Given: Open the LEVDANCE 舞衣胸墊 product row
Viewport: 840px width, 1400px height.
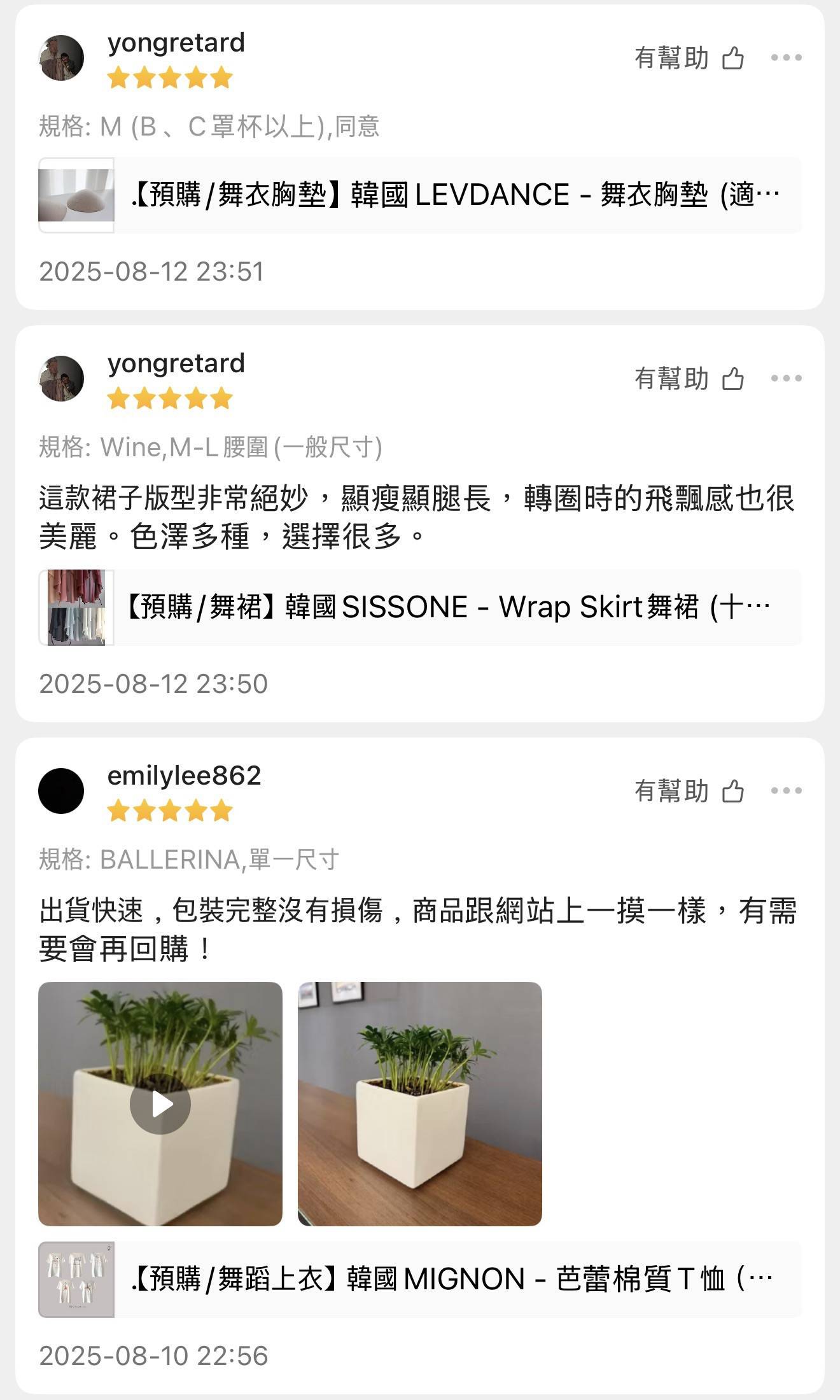Looking at the screenshot, I should click(x=420, y=195).
